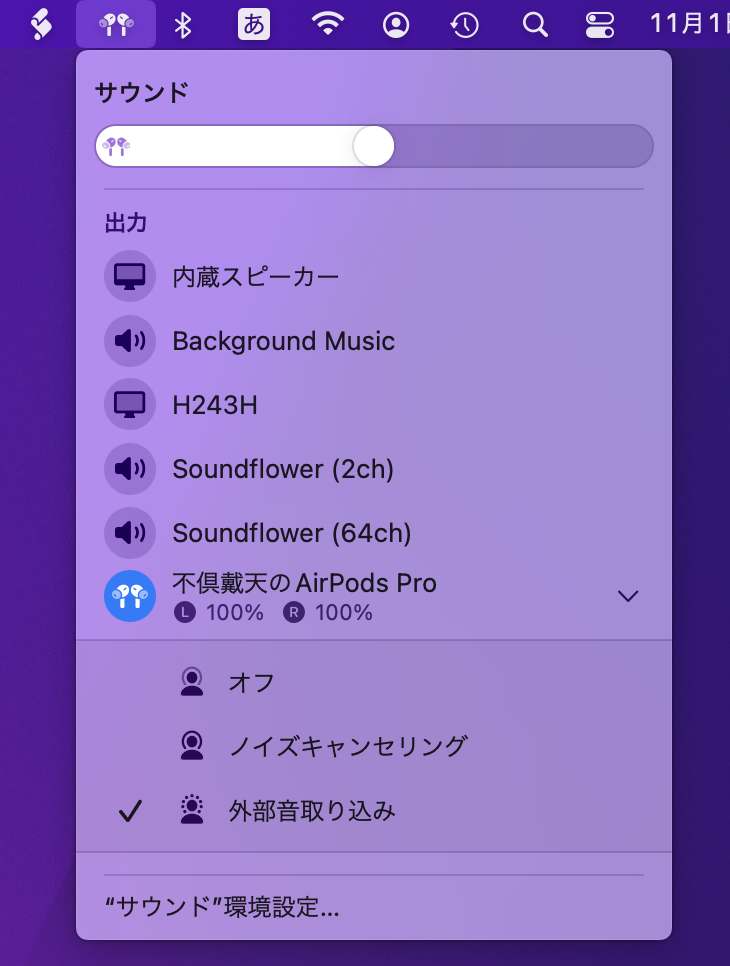
Task: Close the AirPods sound menu icon
Action: (116, 25)
